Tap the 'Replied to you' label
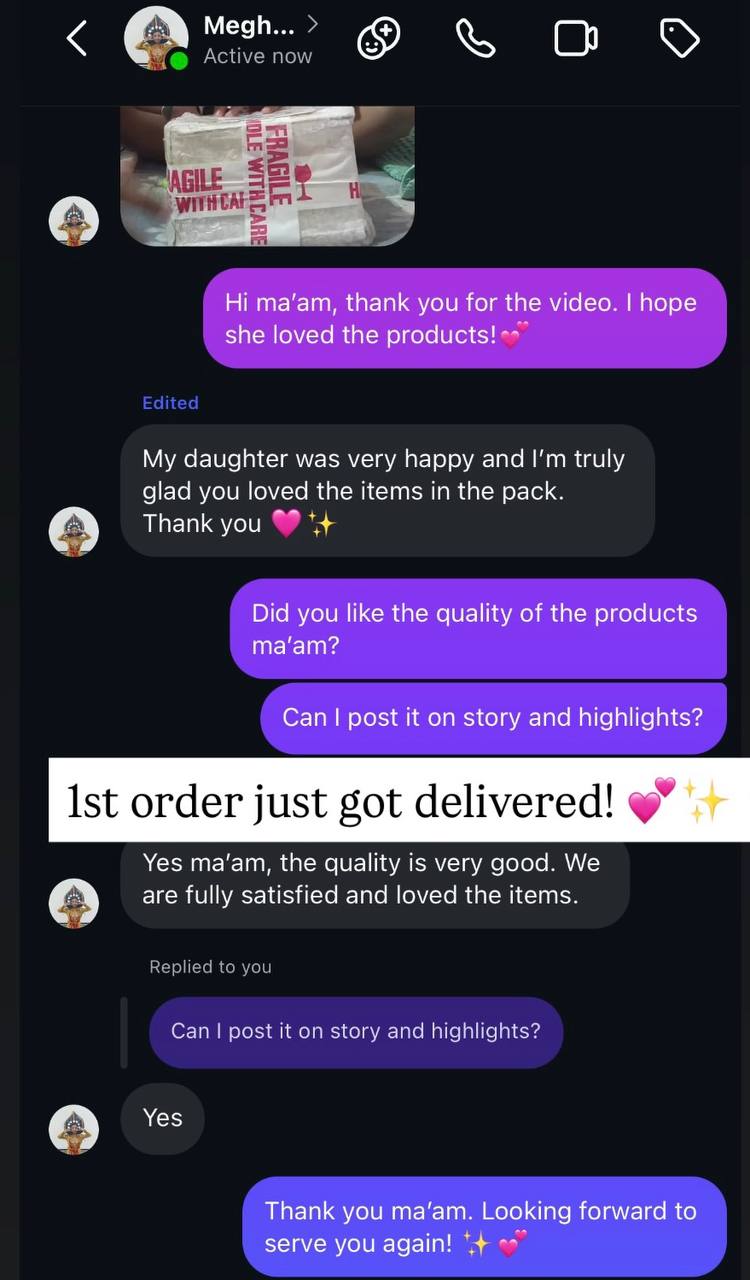Image resolution: width=750 pixels, height=1280 pixels. click(210, 967)
